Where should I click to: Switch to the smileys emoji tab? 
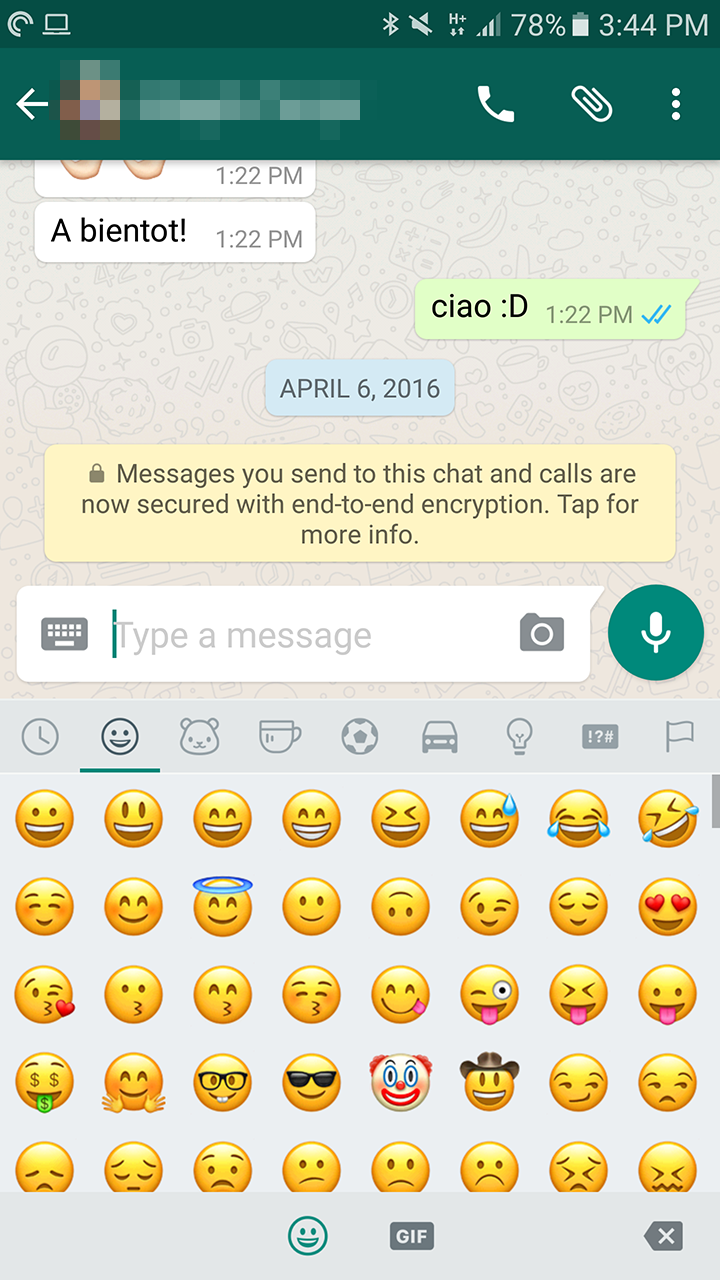pyautogui.click(x=120, y=736)
